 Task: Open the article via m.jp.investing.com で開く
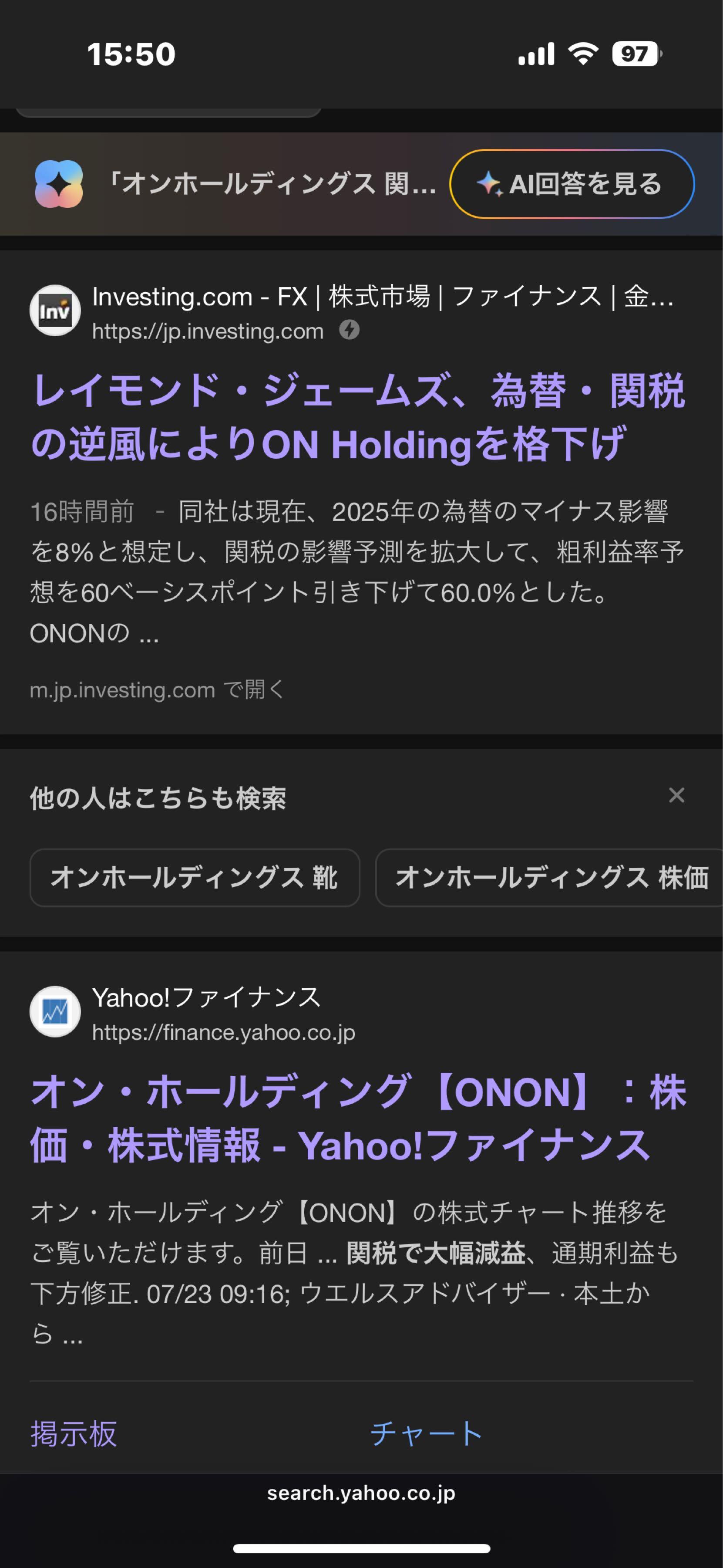click(x=158, y=689)
